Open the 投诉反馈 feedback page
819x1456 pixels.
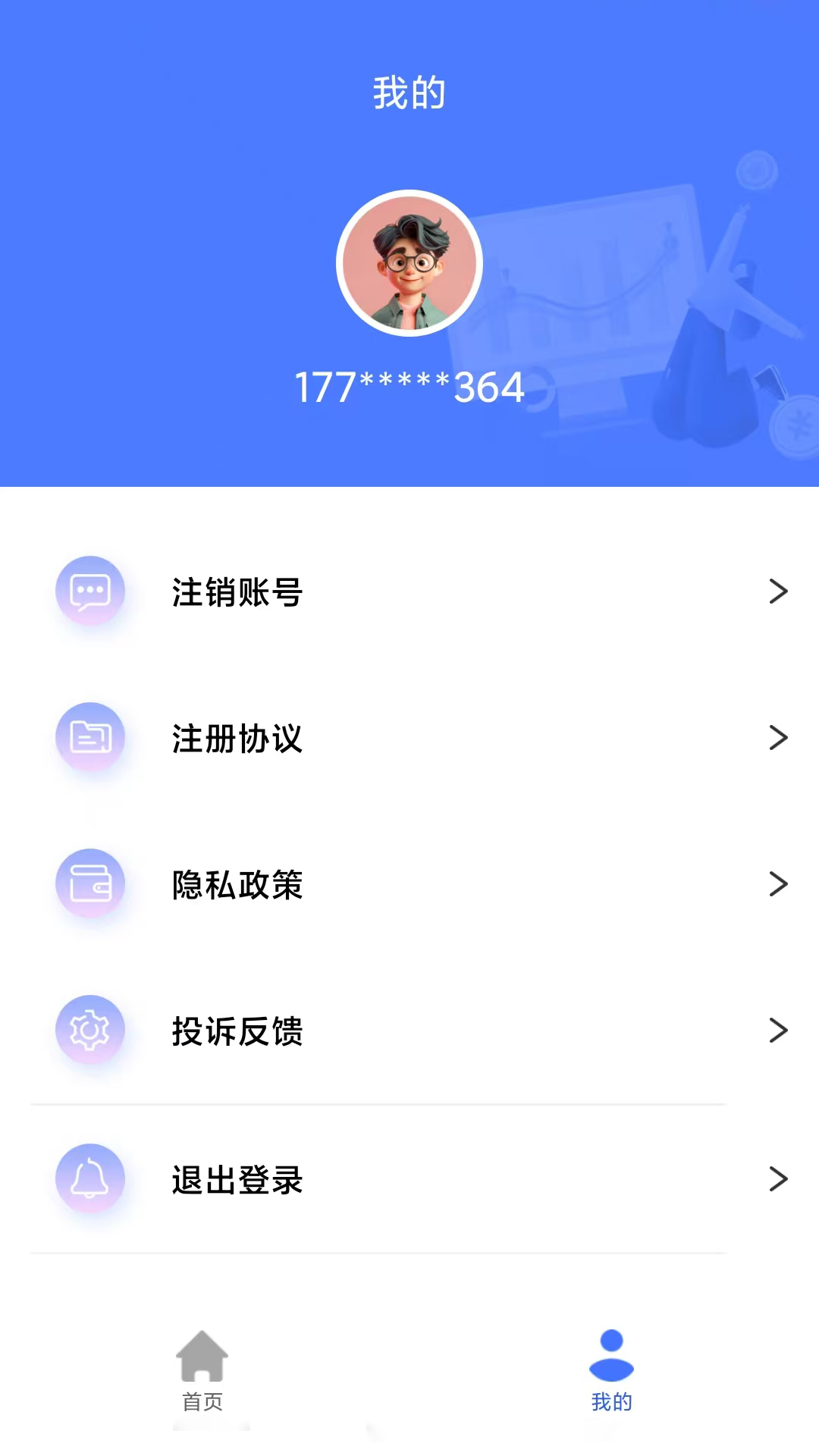[x=238, y=1031]
